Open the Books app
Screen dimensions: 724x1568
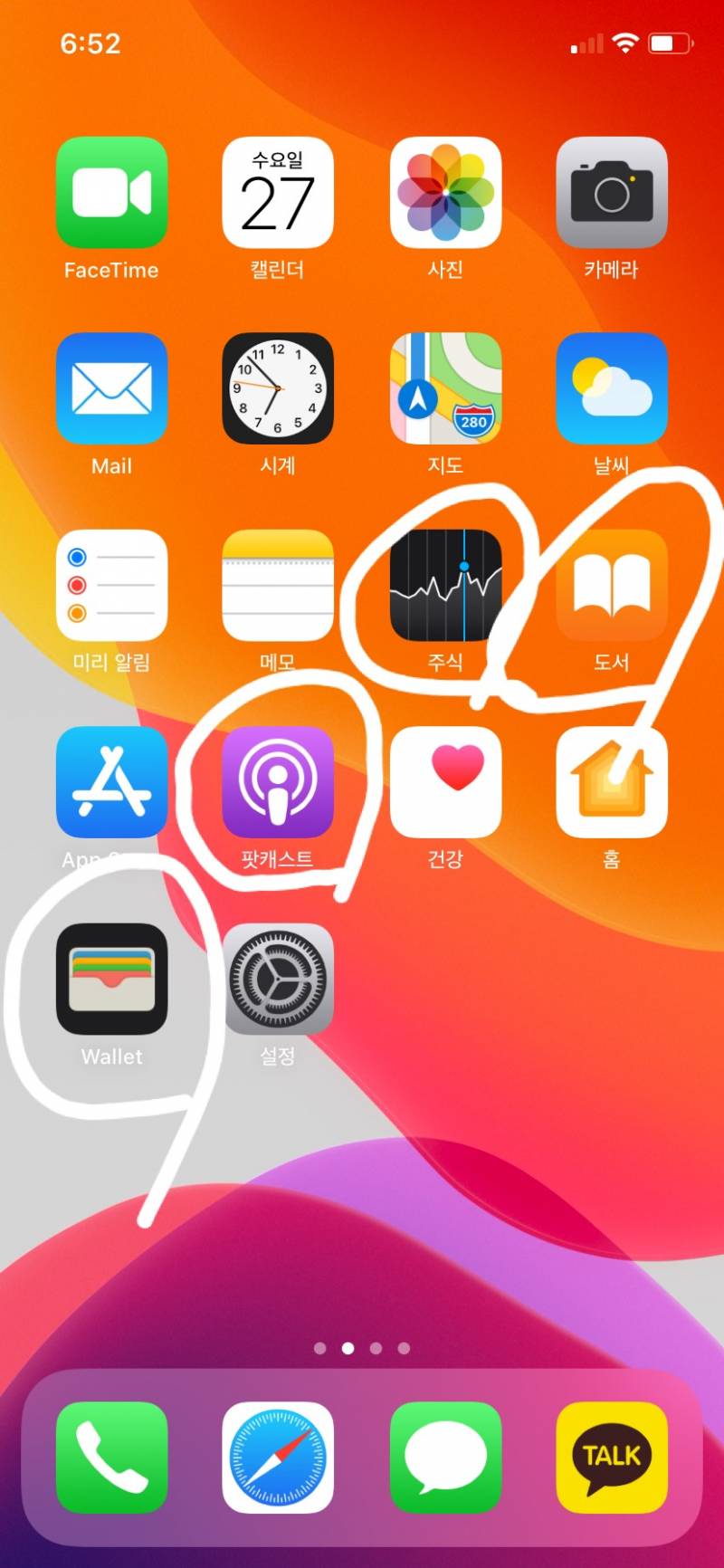click(612, 585)
